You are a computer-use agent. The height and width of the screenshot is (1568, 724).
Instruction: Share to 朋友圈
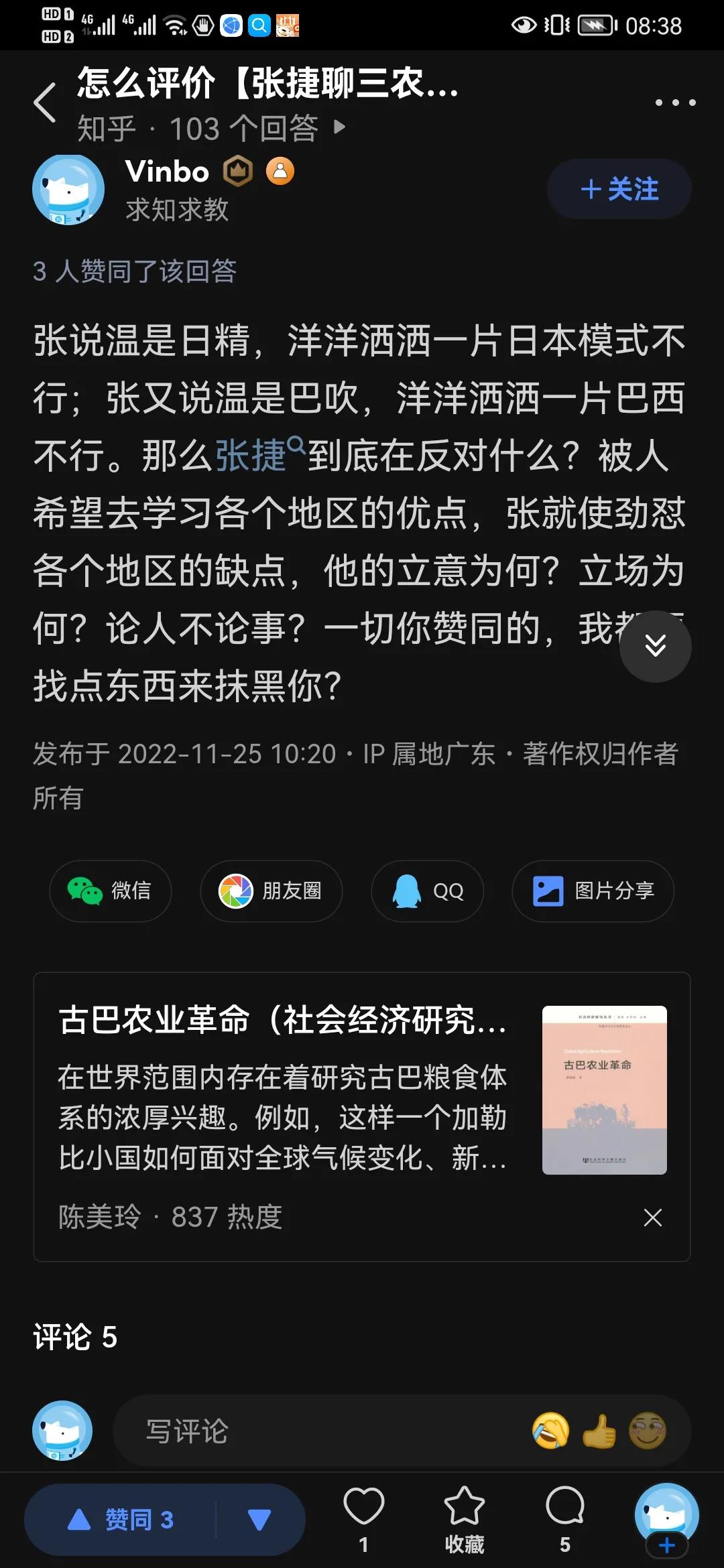(x=271, y=891)
